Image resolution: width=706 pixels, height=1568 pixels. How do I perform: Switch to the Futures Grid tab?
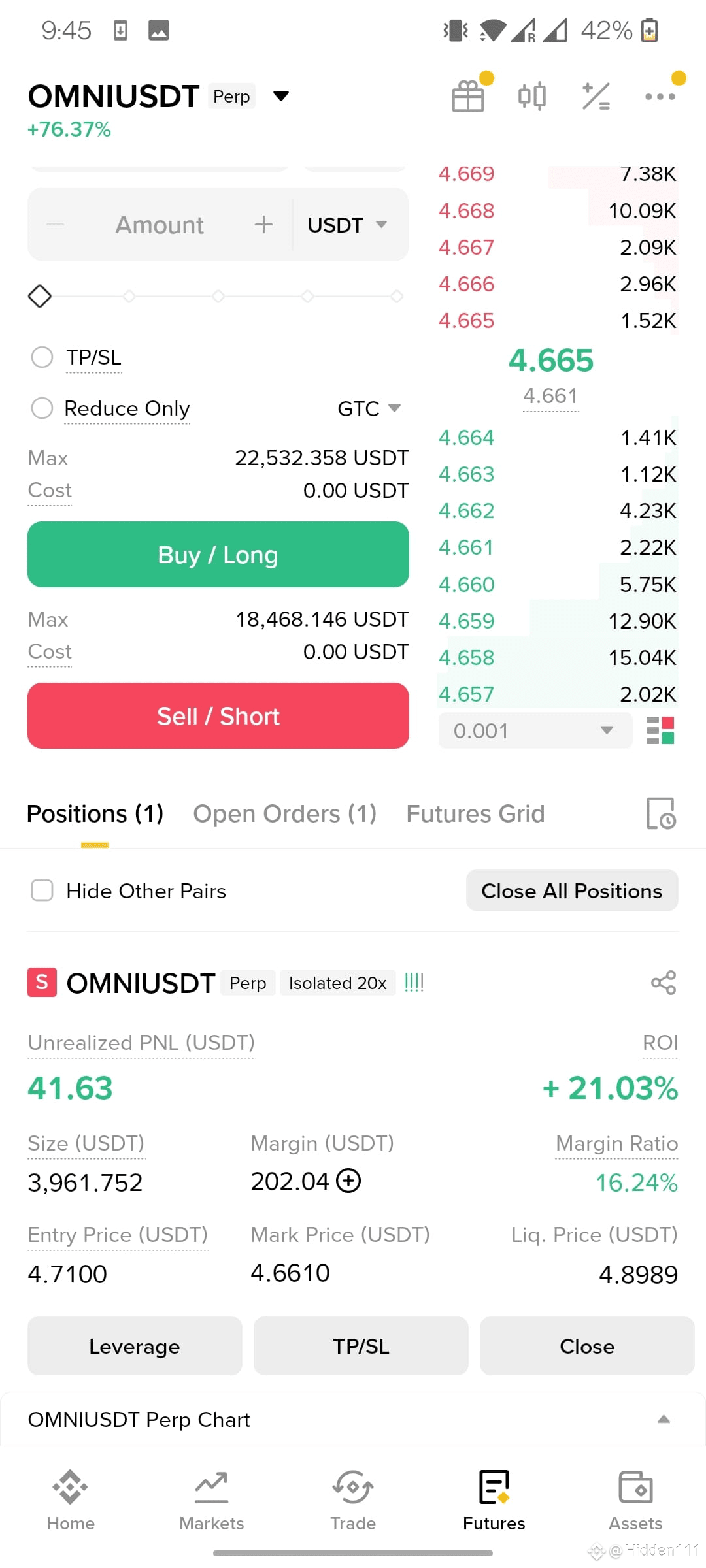(x=475, y=813)
